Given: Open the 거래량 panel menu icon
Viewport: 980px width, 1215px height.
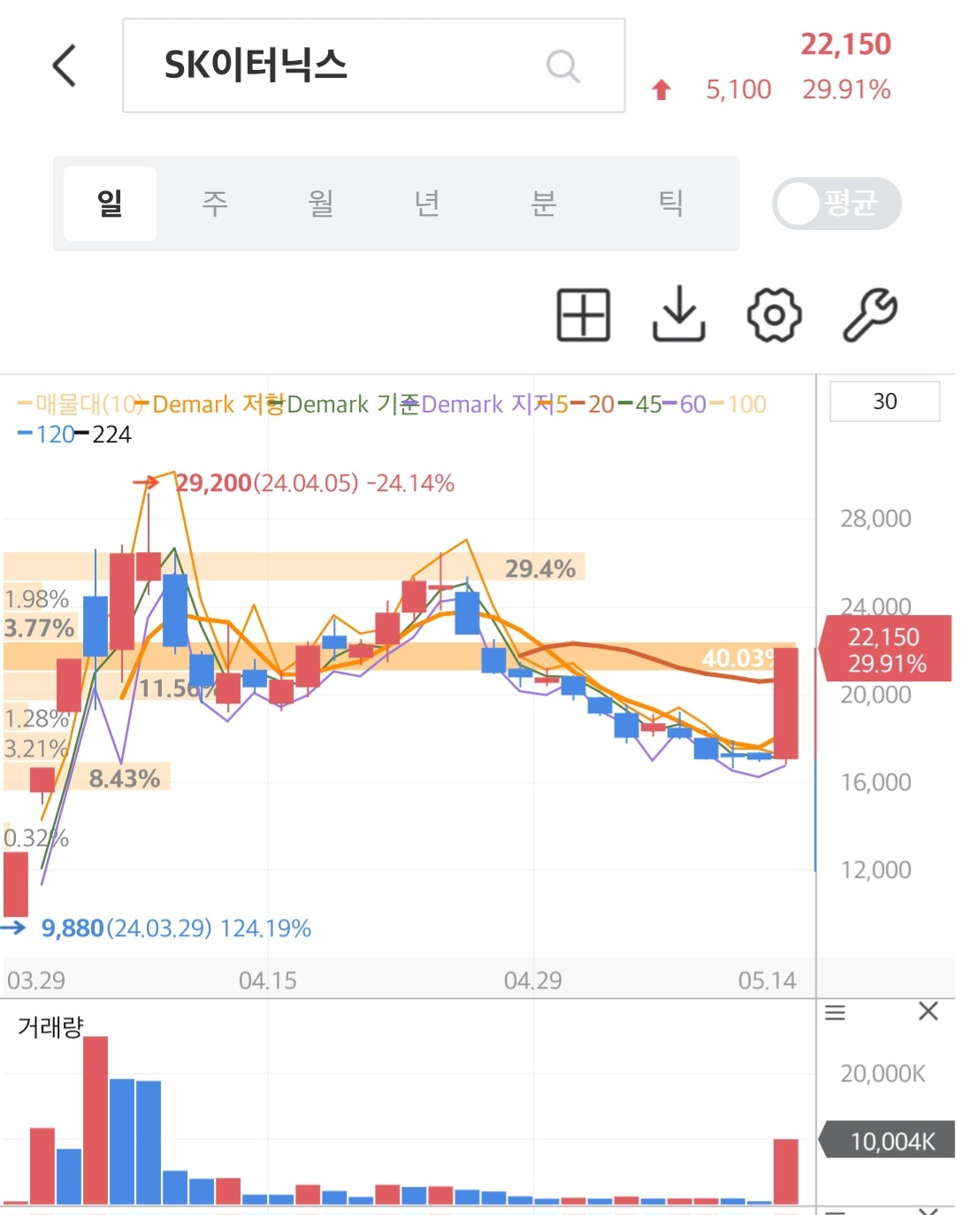Looking at the screenshot, I should 835,1012.
